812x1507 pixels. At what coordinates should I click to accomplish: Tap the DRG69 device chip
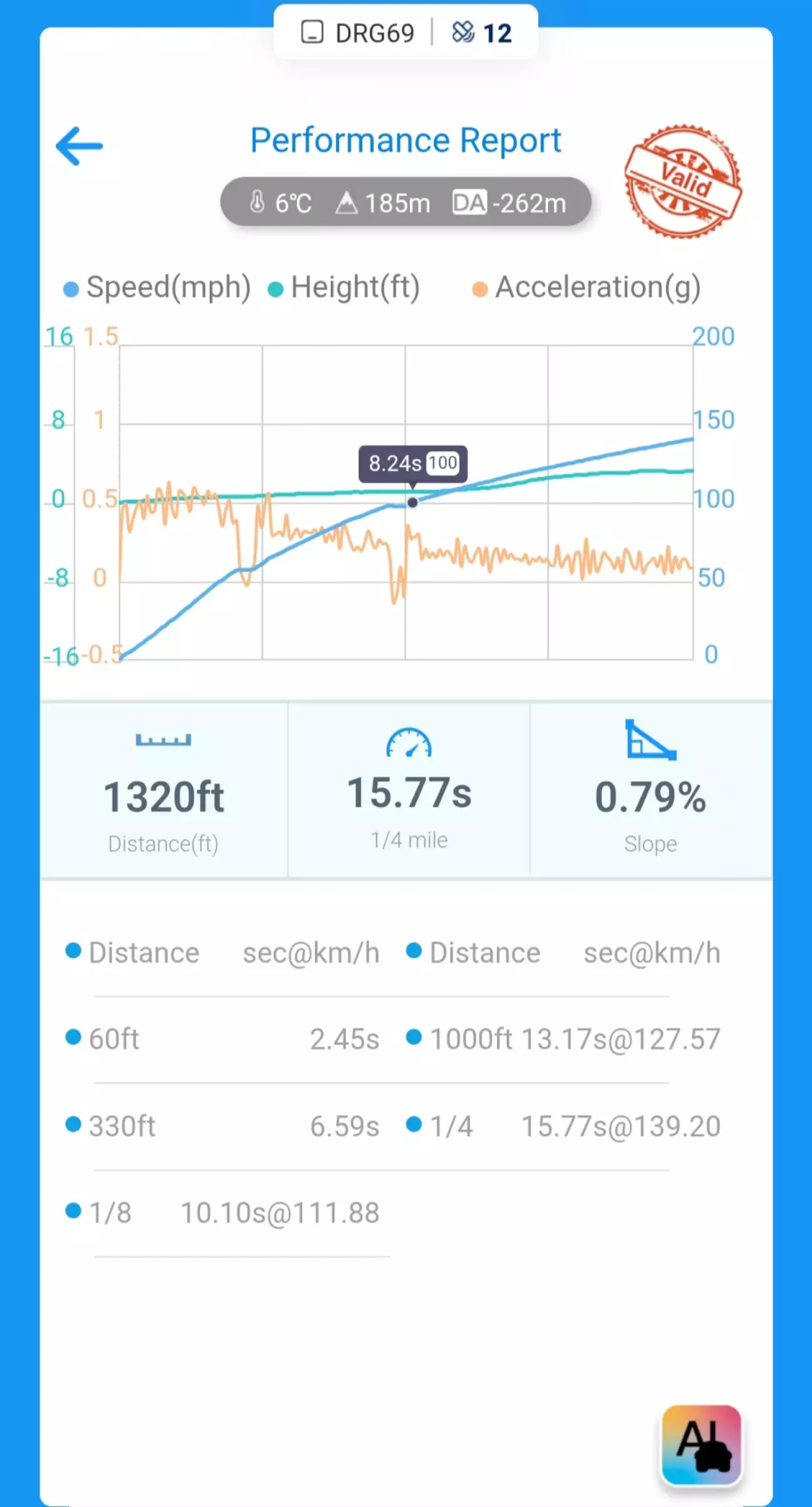[x=358, y=33]
